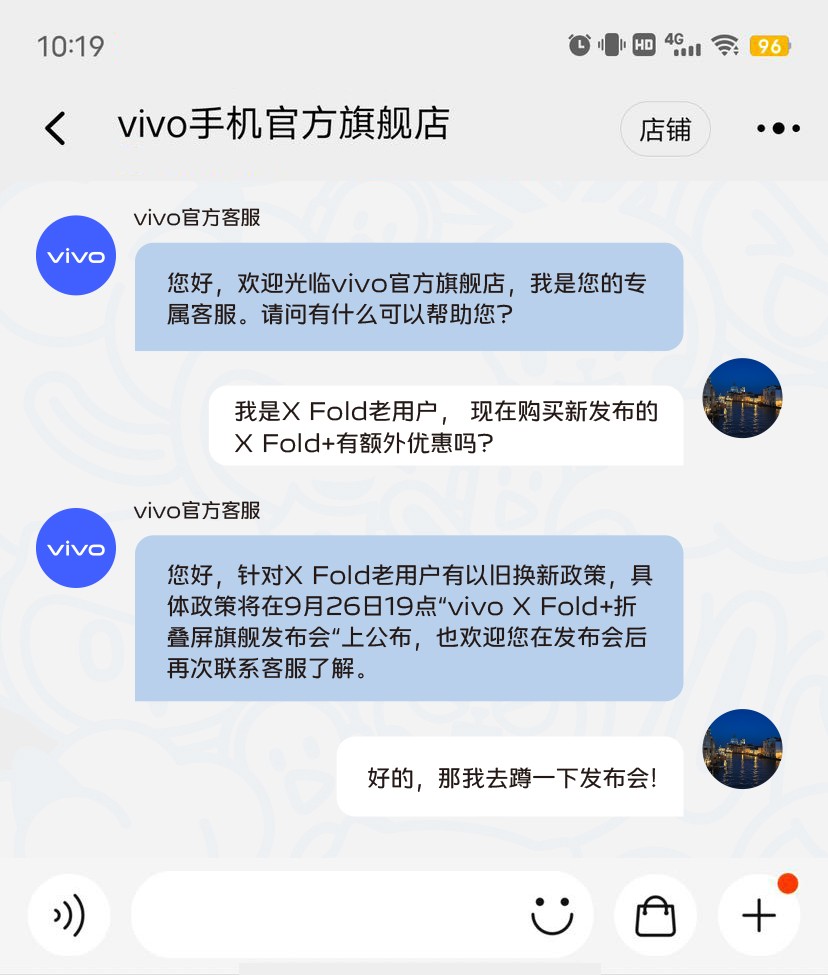Tap your avatar beside the X Fold+ question
Viewport: 828px width, 975px height.
coord(742,398)
